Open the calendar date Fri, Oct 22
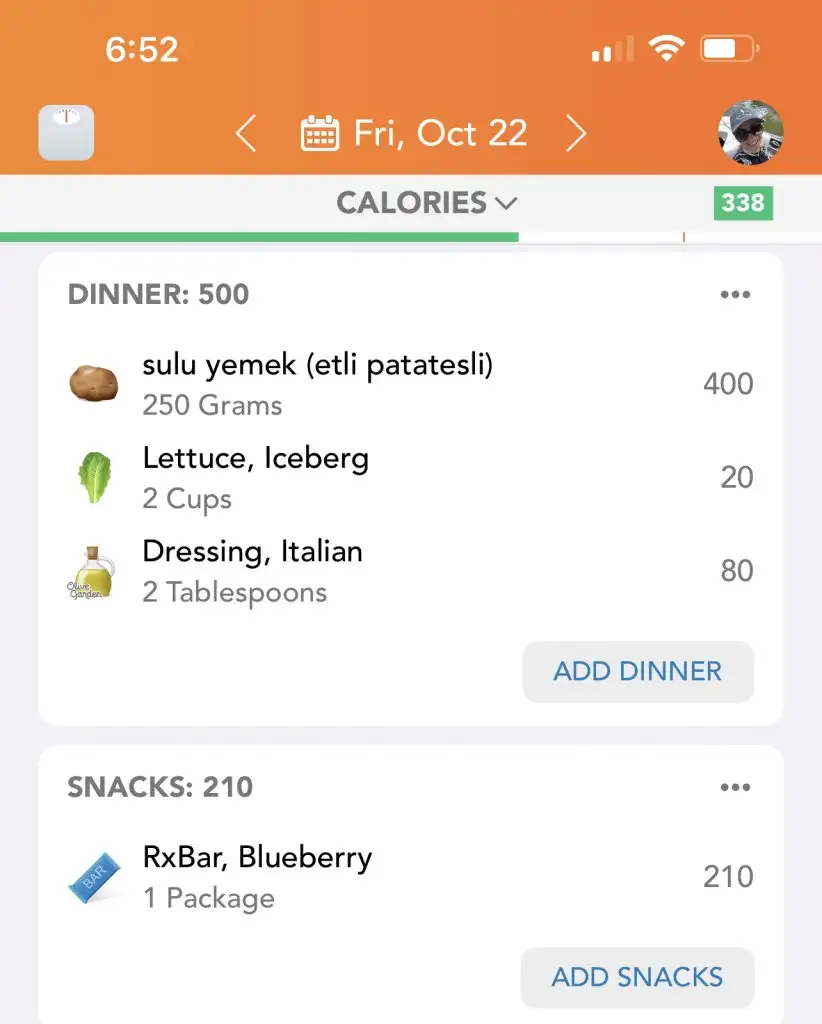 click(x=413, y=133)
